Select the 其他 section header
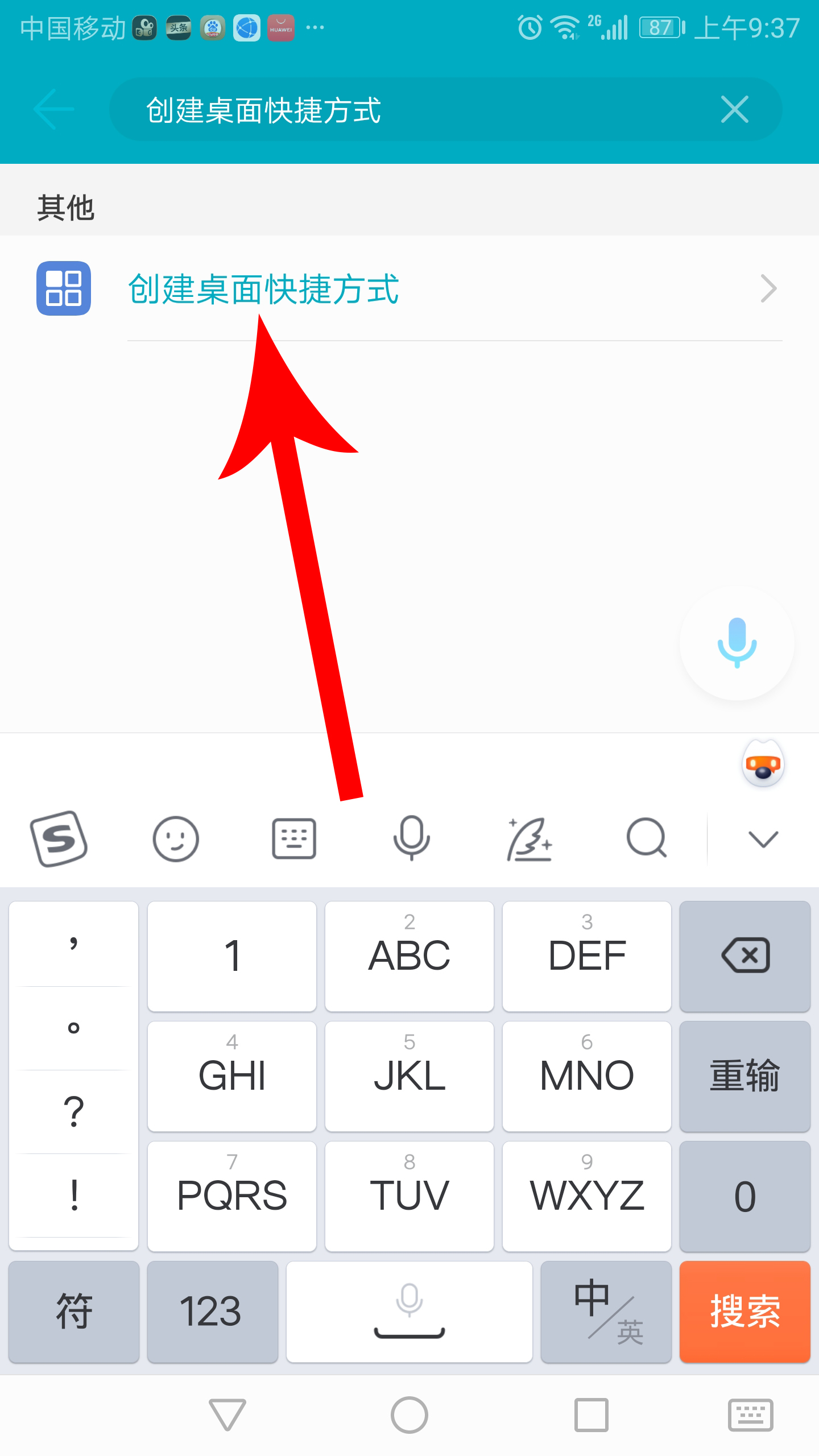This screenshot has height=1456, width=819. tap(67, 208)
